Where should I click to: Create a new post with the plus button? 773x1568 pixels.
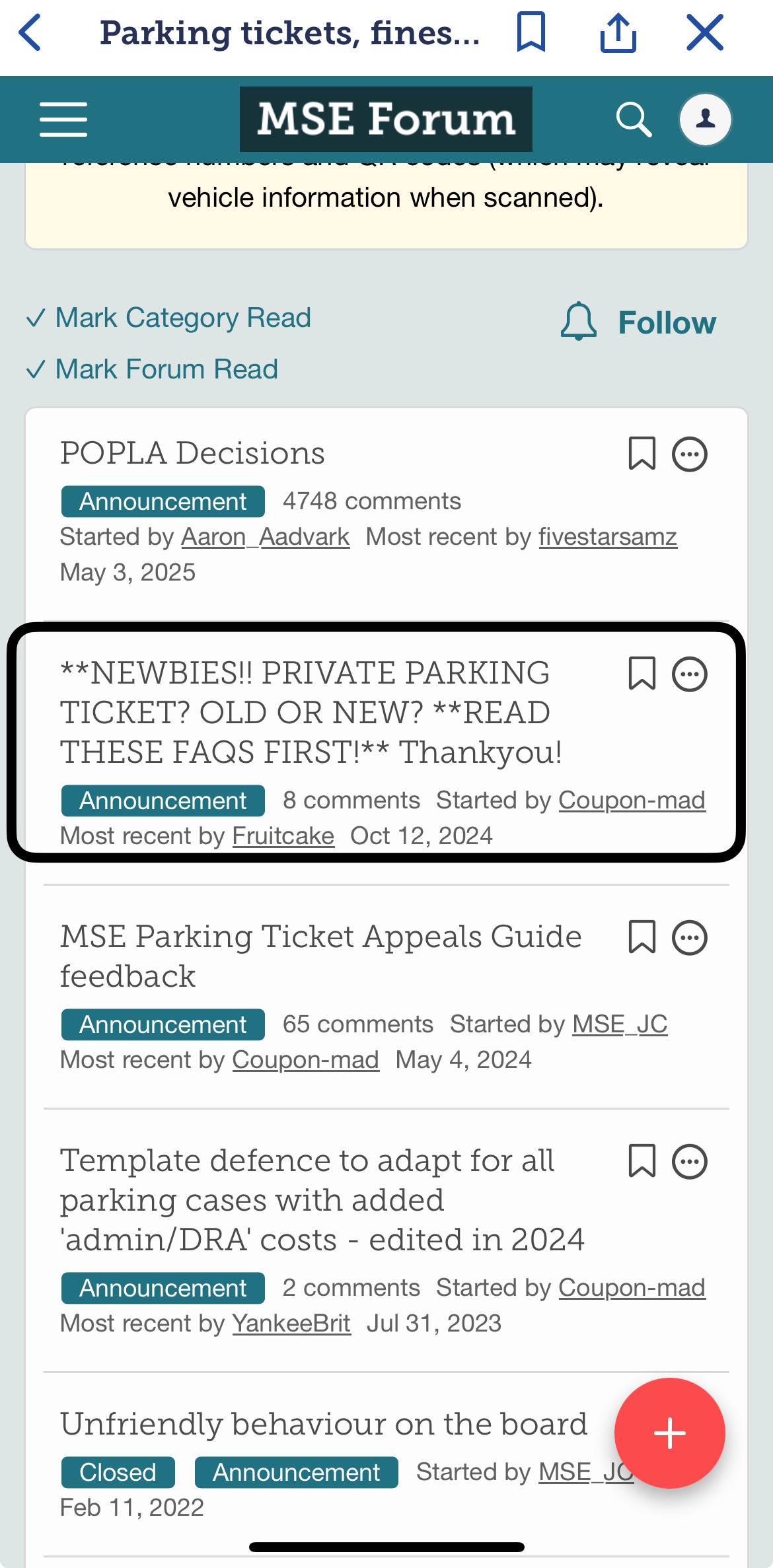pyautogui.click(x=670, y=1433)
